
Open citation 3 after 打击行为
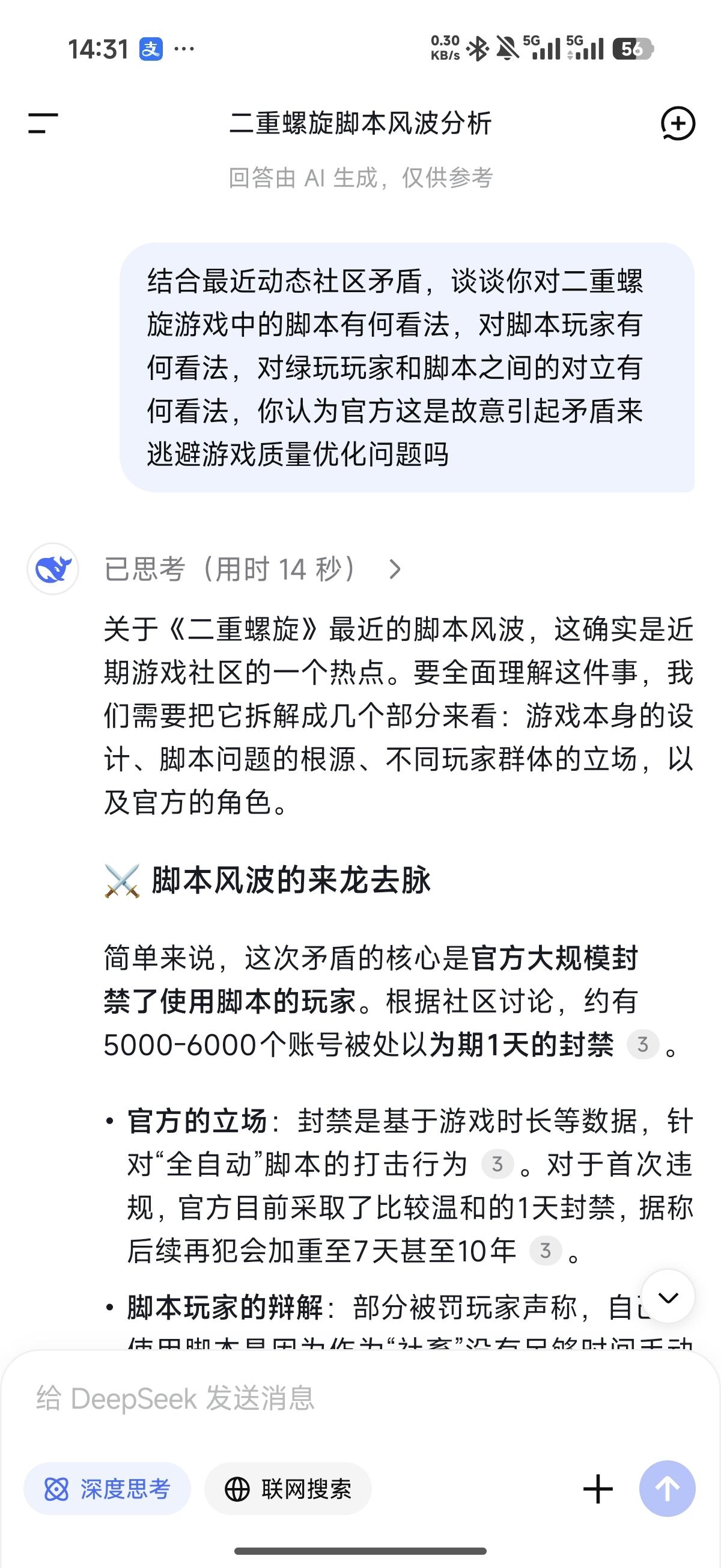pos(497,1164)
